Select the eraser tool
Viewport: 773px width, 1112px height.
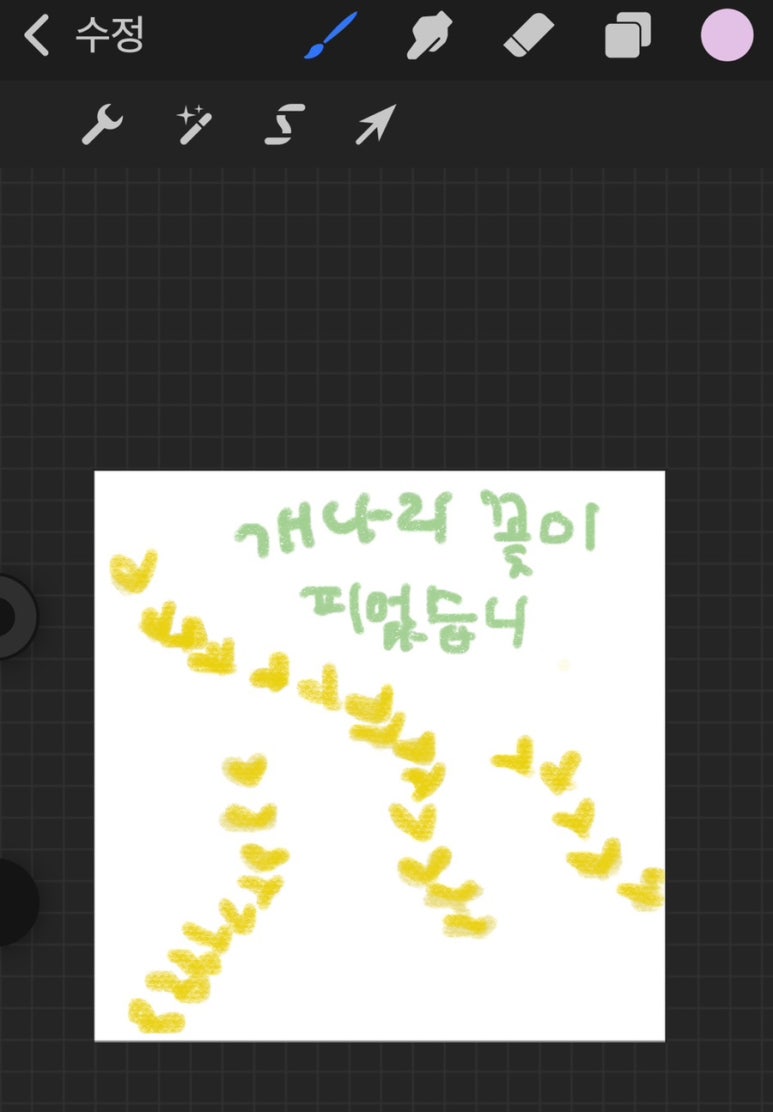click(528, 38)
